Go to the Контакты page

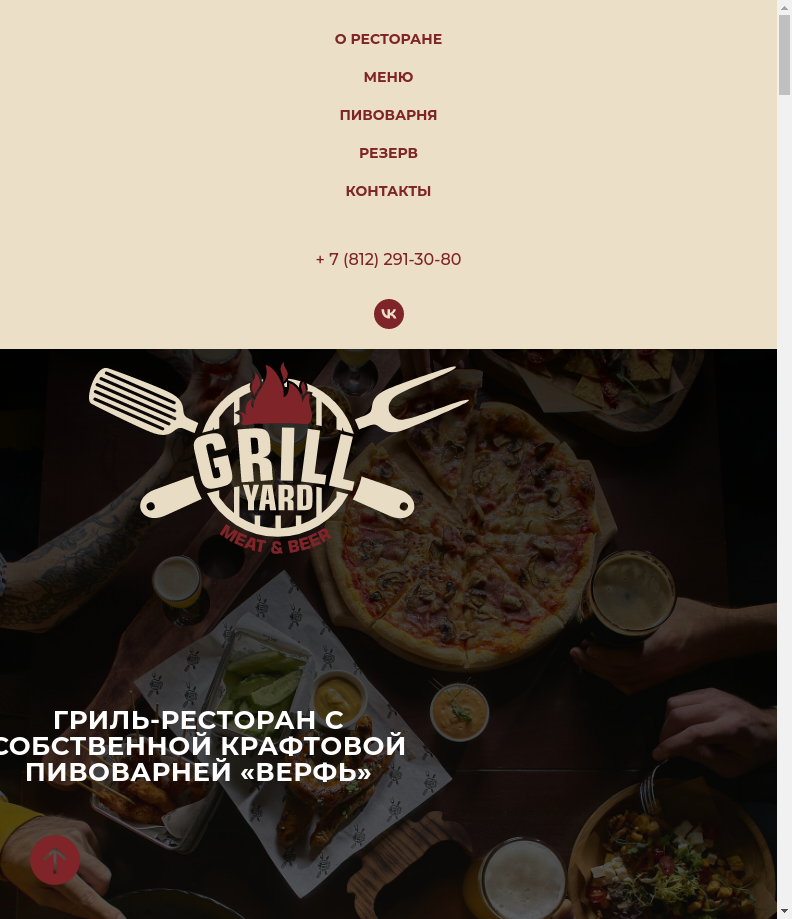pyautogui.click(x=388, y=191)
